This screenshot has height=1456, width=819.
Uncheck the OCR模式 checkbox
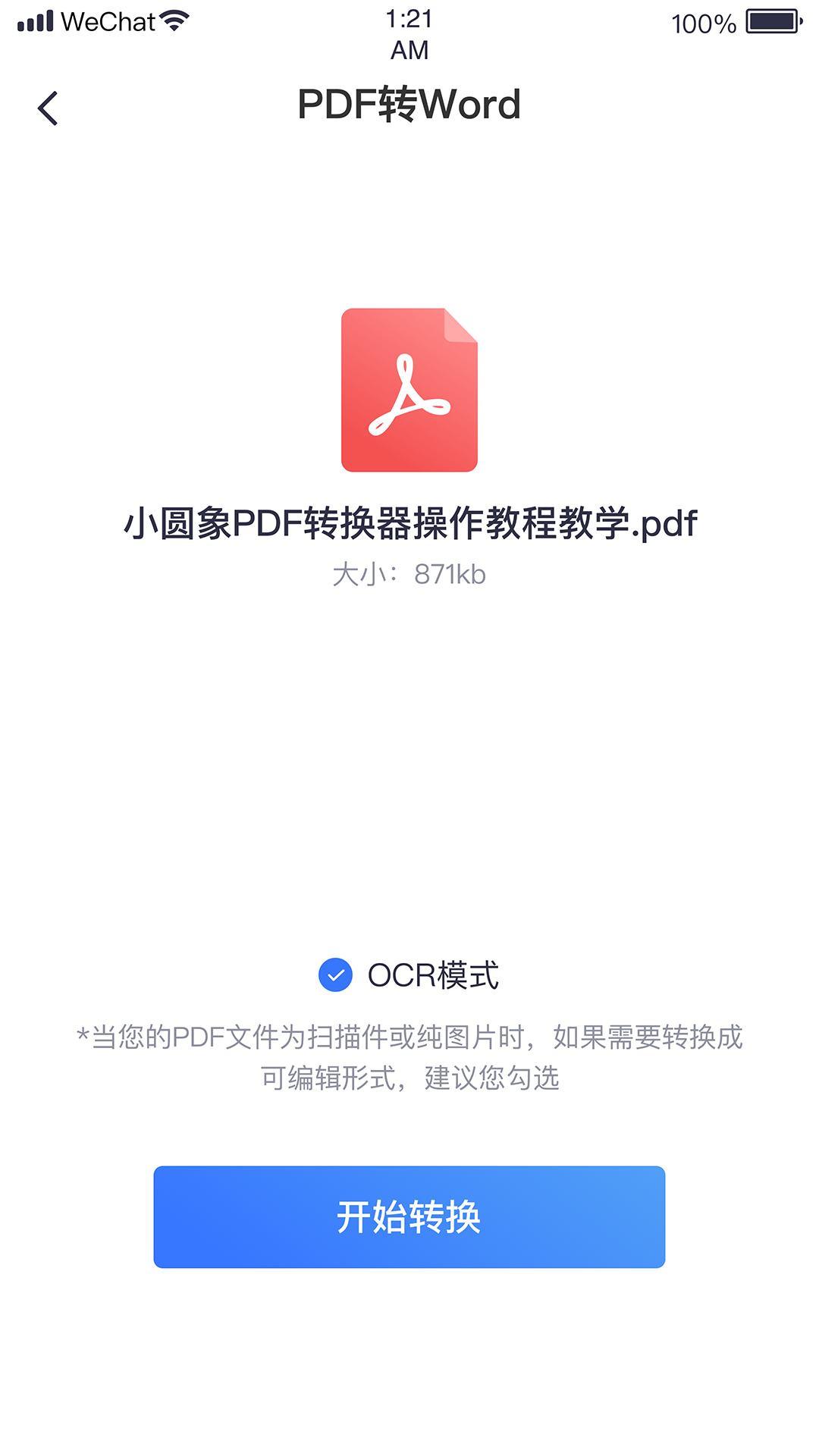tap(335, 975)
